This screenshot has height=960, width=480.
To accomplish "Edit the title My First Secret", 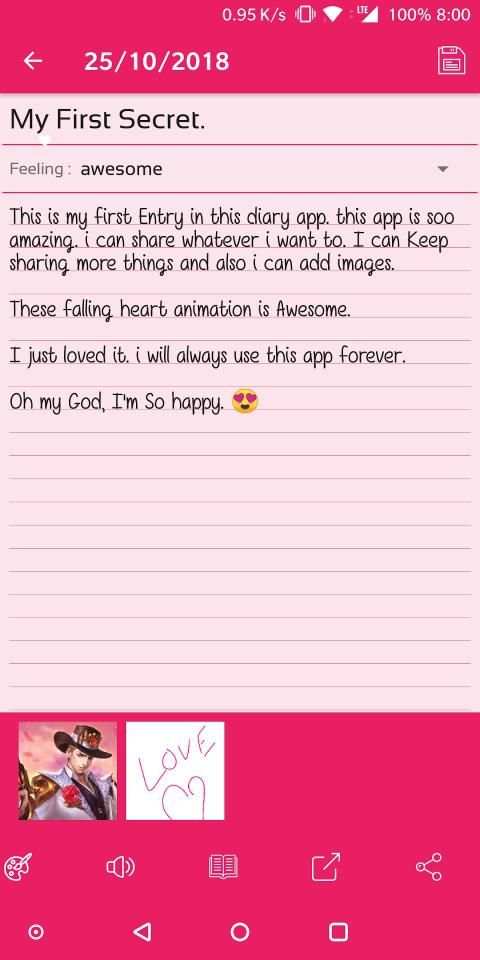I will (x=240, y=120).
